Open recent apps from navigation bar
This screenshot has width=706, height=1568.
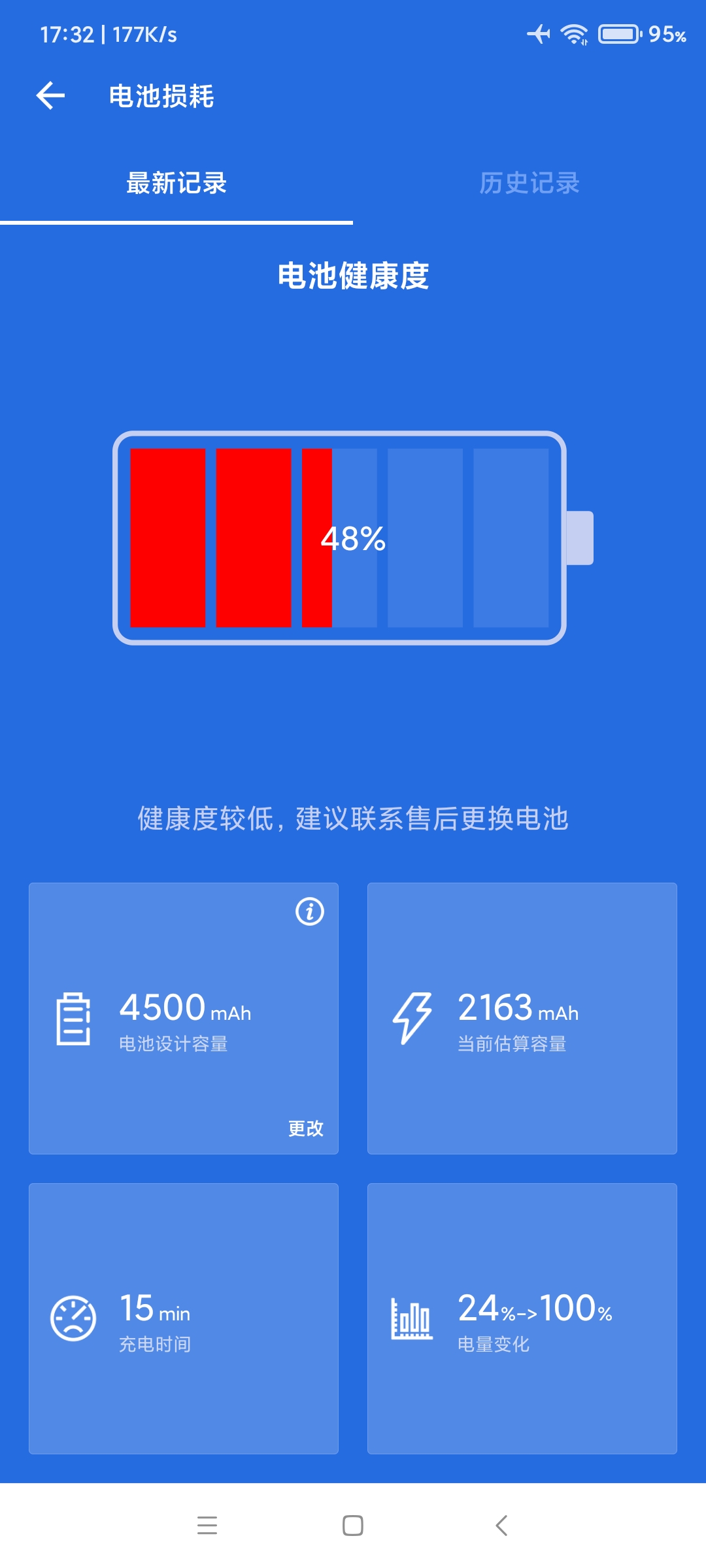pos(207,1526)
